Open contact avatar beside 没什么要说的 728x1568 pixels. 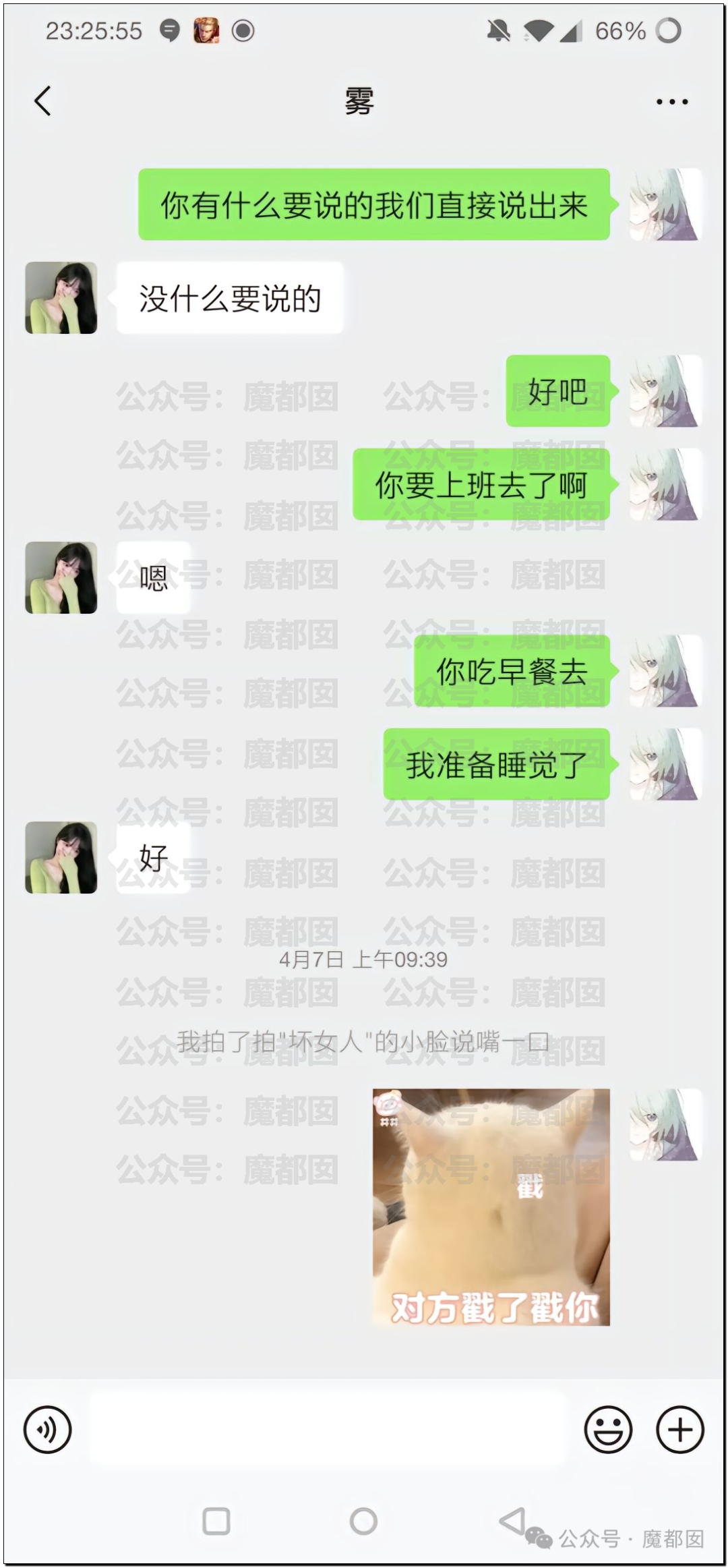(x=61, y=298)
